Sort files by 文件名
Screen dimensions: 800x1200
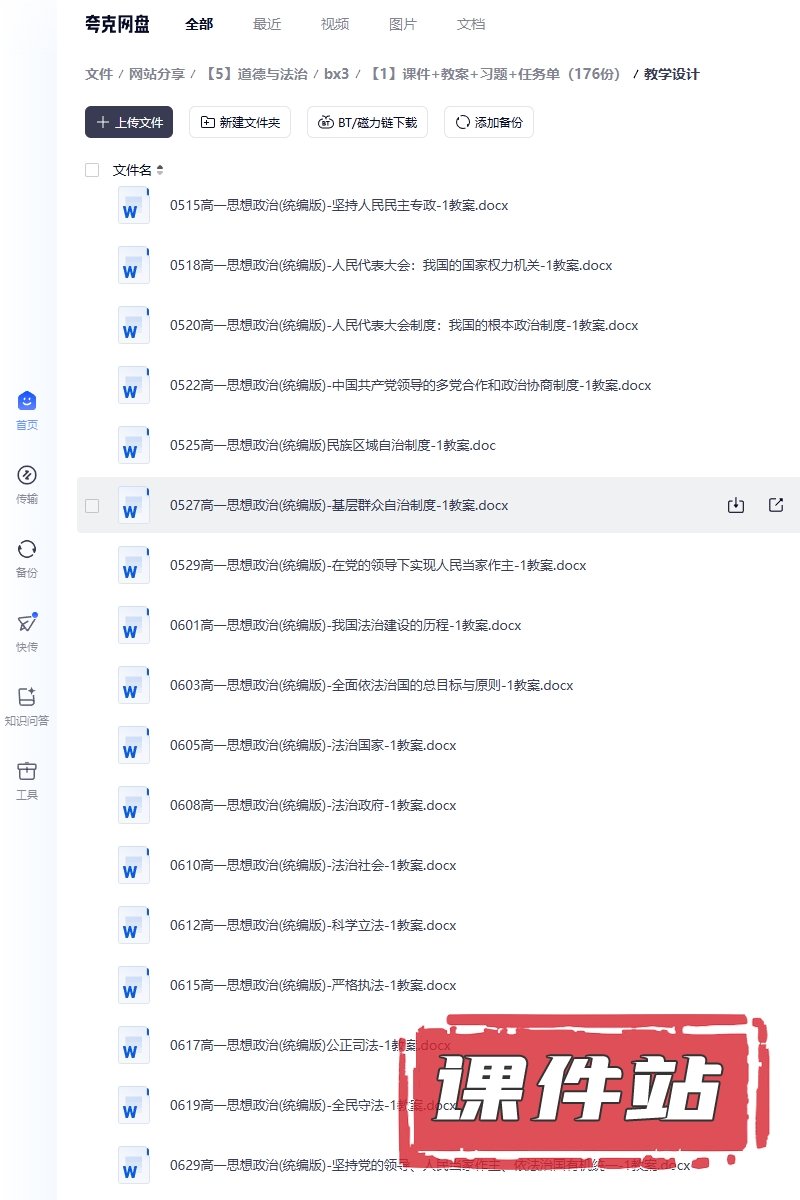[160, 170]
